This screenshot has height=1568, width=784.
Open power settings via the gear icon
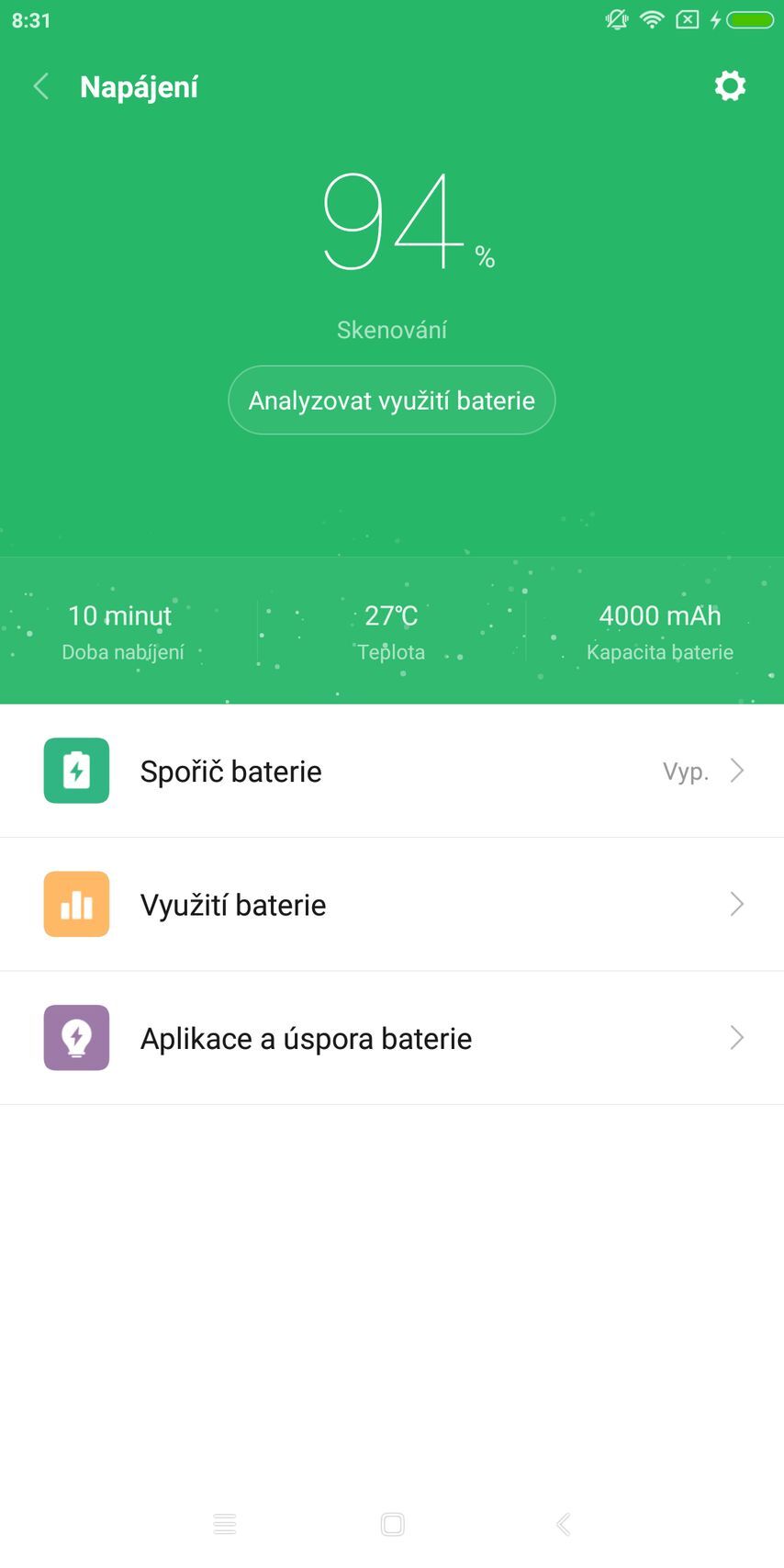coord(730,85)
